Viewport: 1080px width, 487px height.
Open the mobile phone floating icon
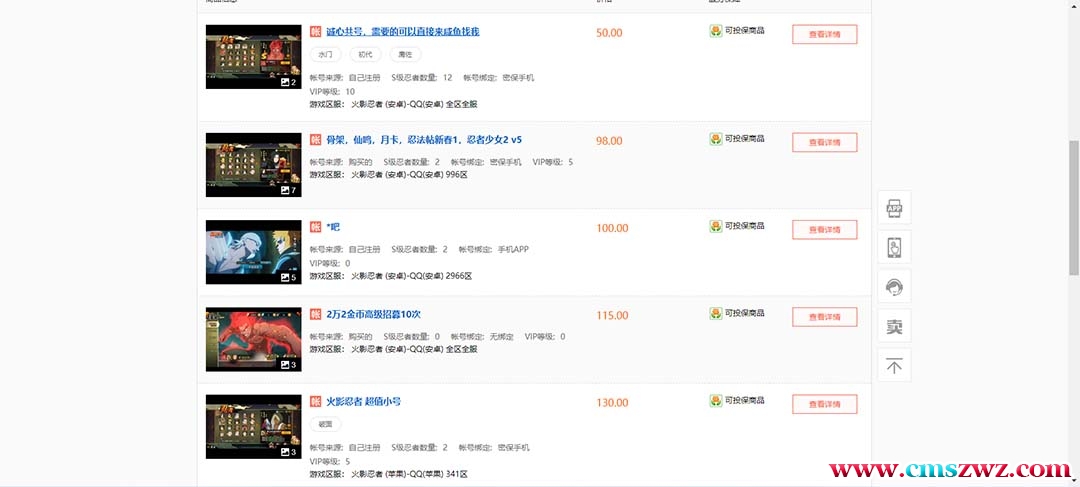[x=894, y=247]
